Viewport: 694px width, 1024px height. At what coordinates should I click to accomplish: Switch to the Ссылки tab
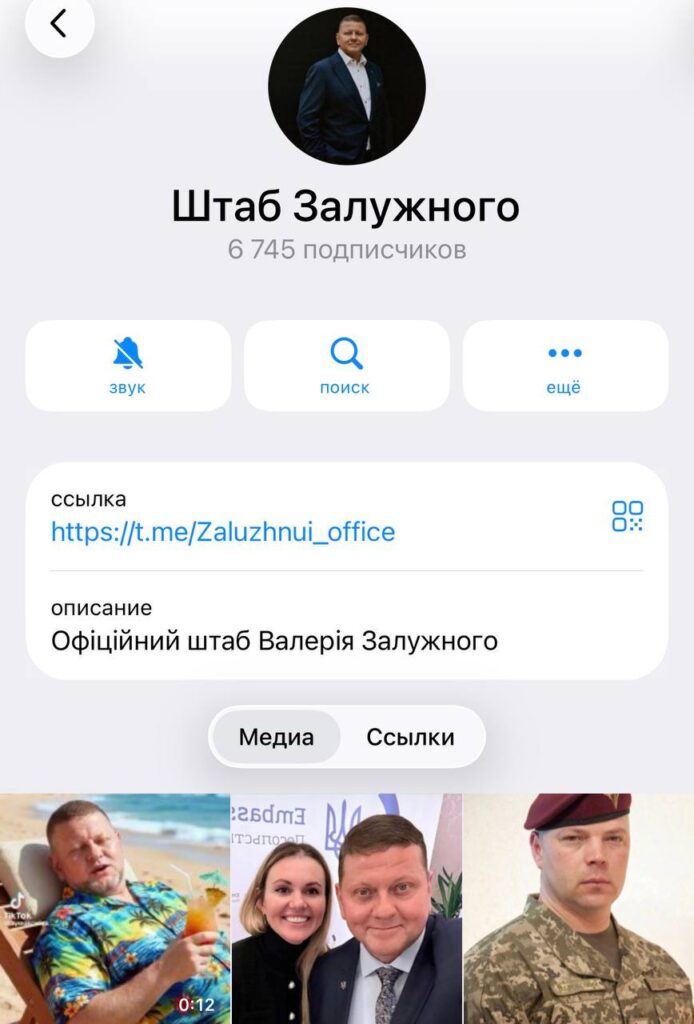pos(410,738)
